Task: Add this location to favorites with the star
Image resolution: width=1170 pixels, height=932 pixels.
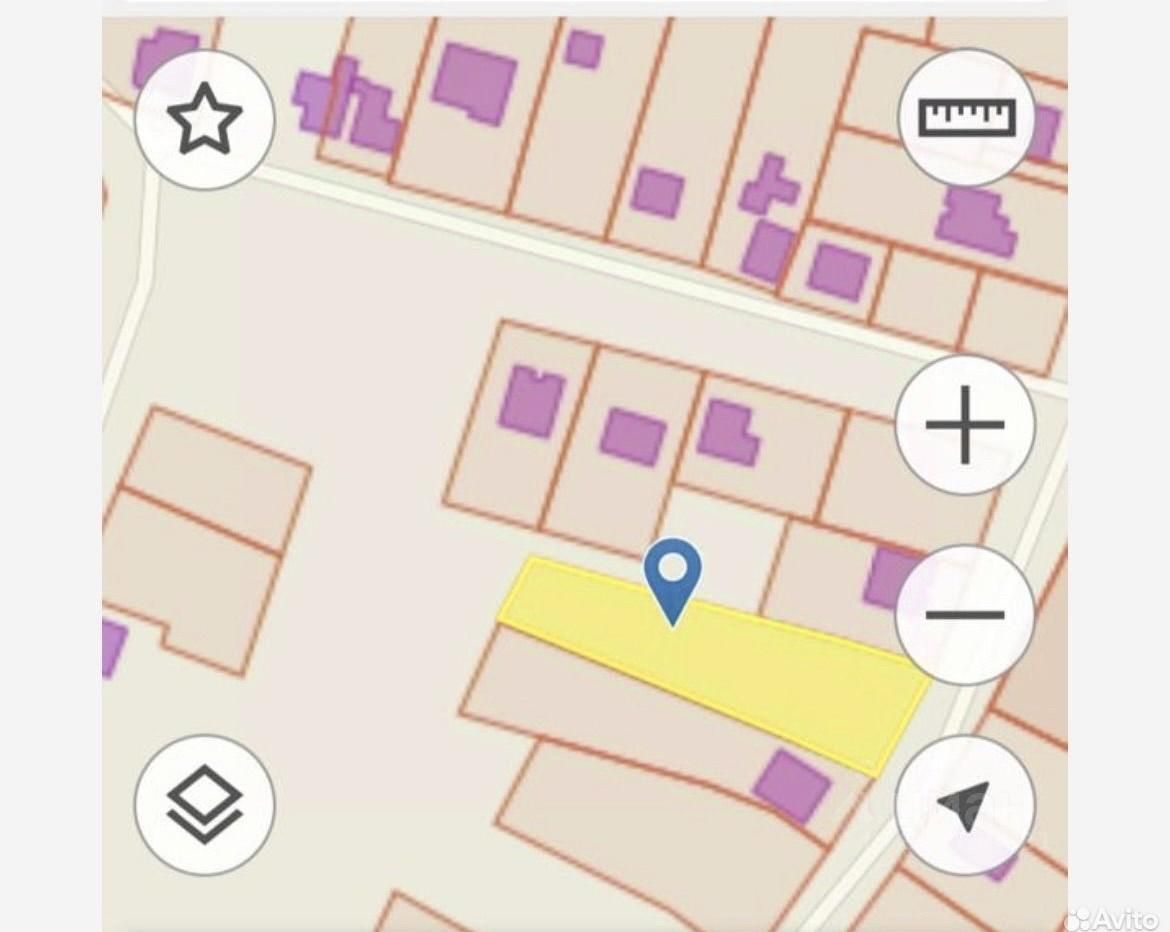Action: pos(204,119)
